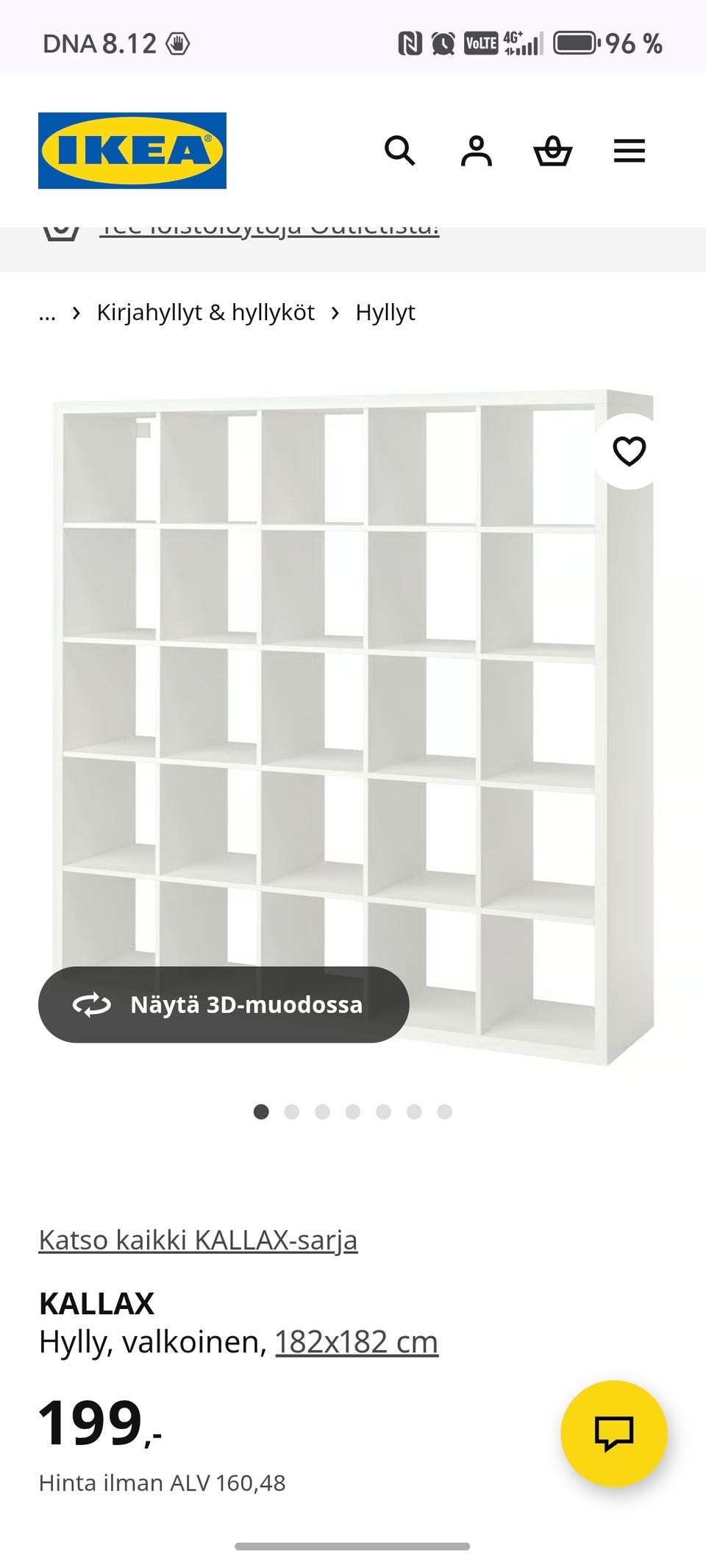The image size is (706, 1568).
Task: Expand the breadcrumb ellipsis
Action: click(47, 312)
